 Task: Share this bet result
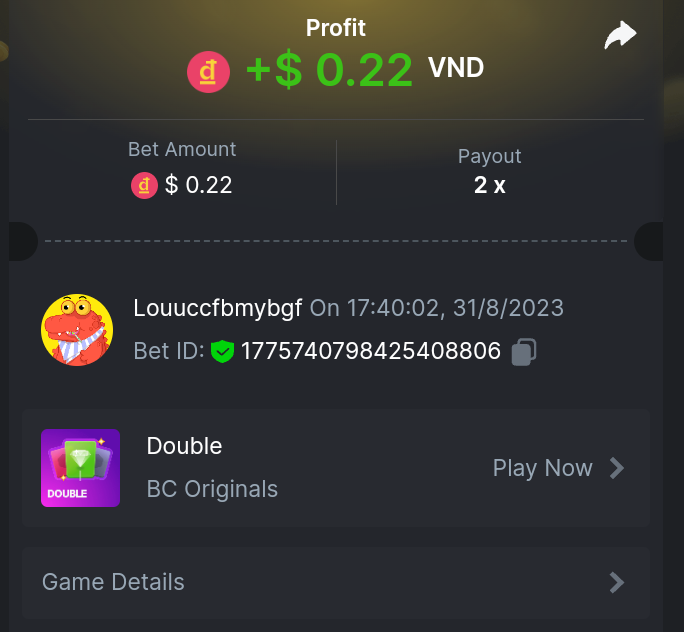tap(620, 37)
